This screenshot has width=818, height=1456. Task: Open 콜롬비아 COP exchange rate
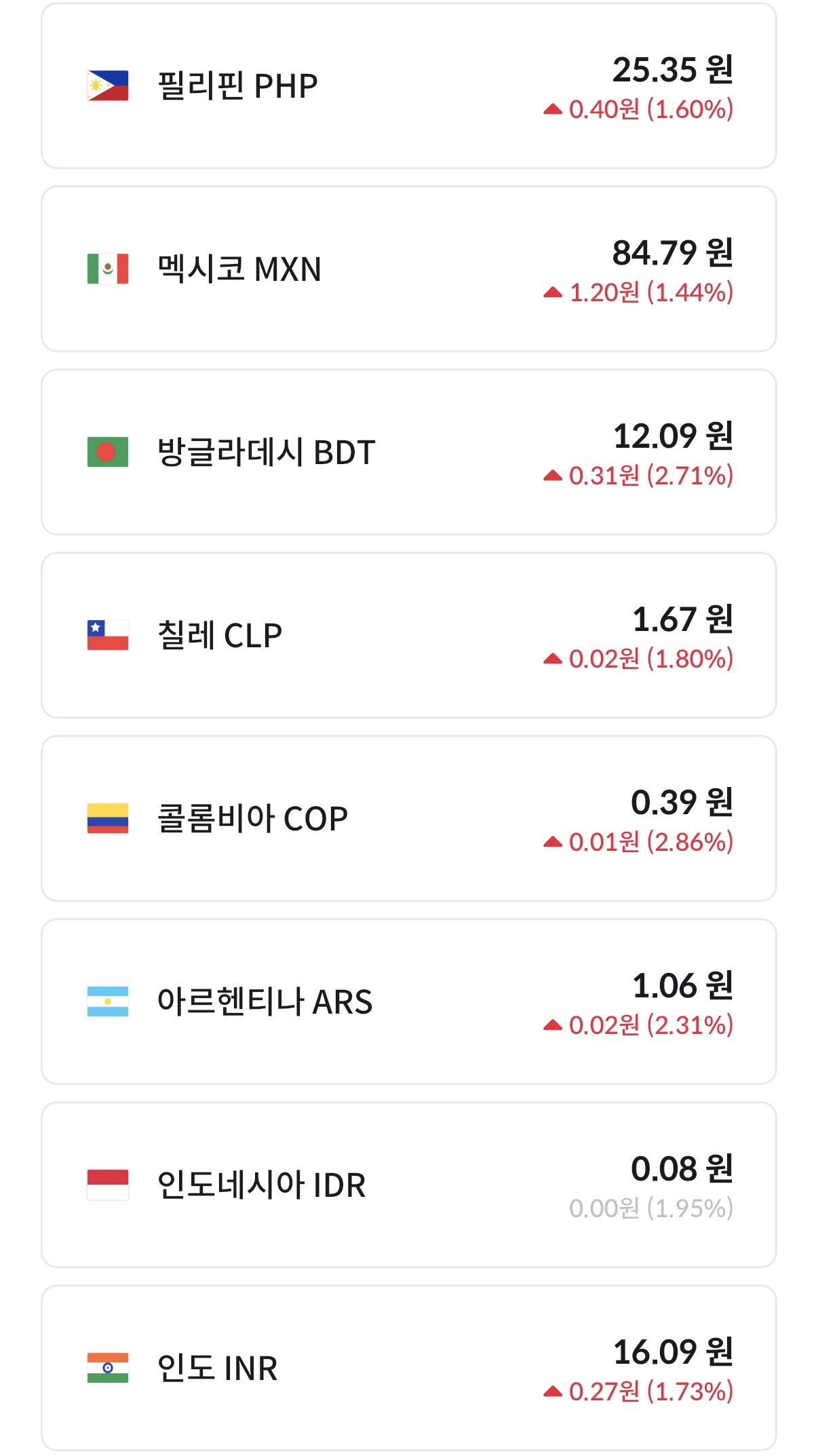(x=408, y=819)
